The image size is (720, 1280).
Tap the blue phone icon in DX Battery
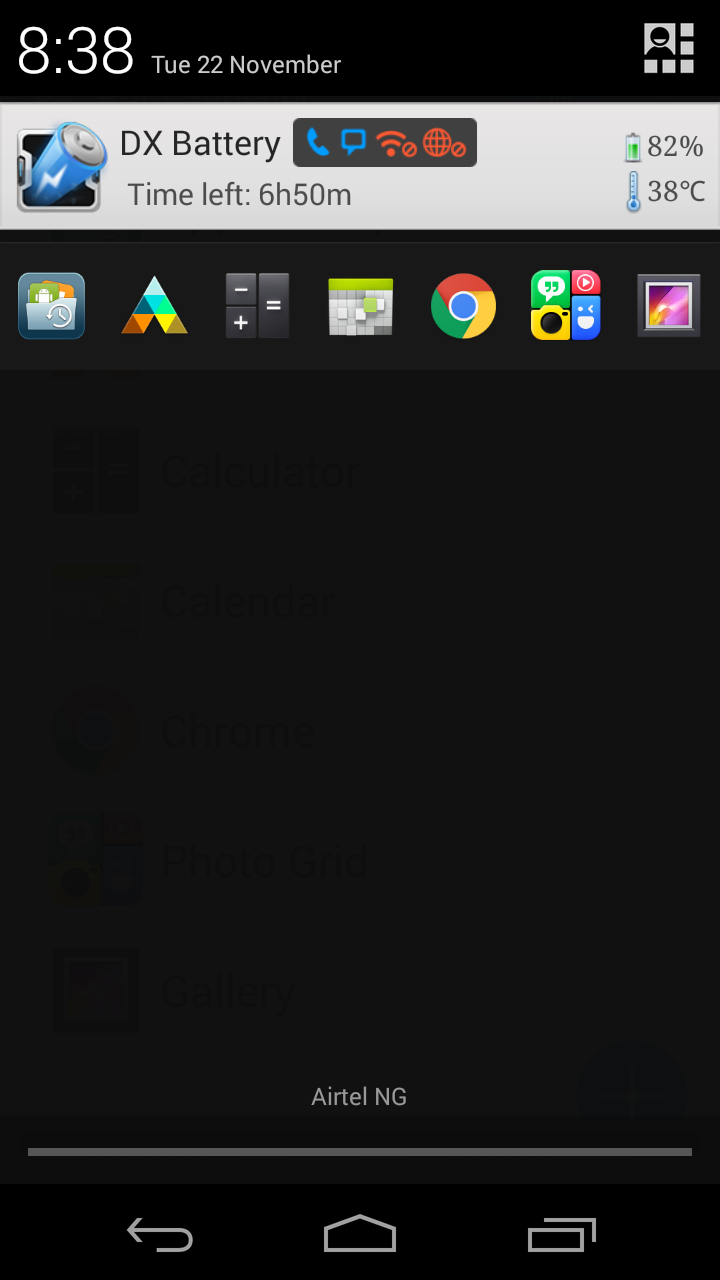coord(318,143)
